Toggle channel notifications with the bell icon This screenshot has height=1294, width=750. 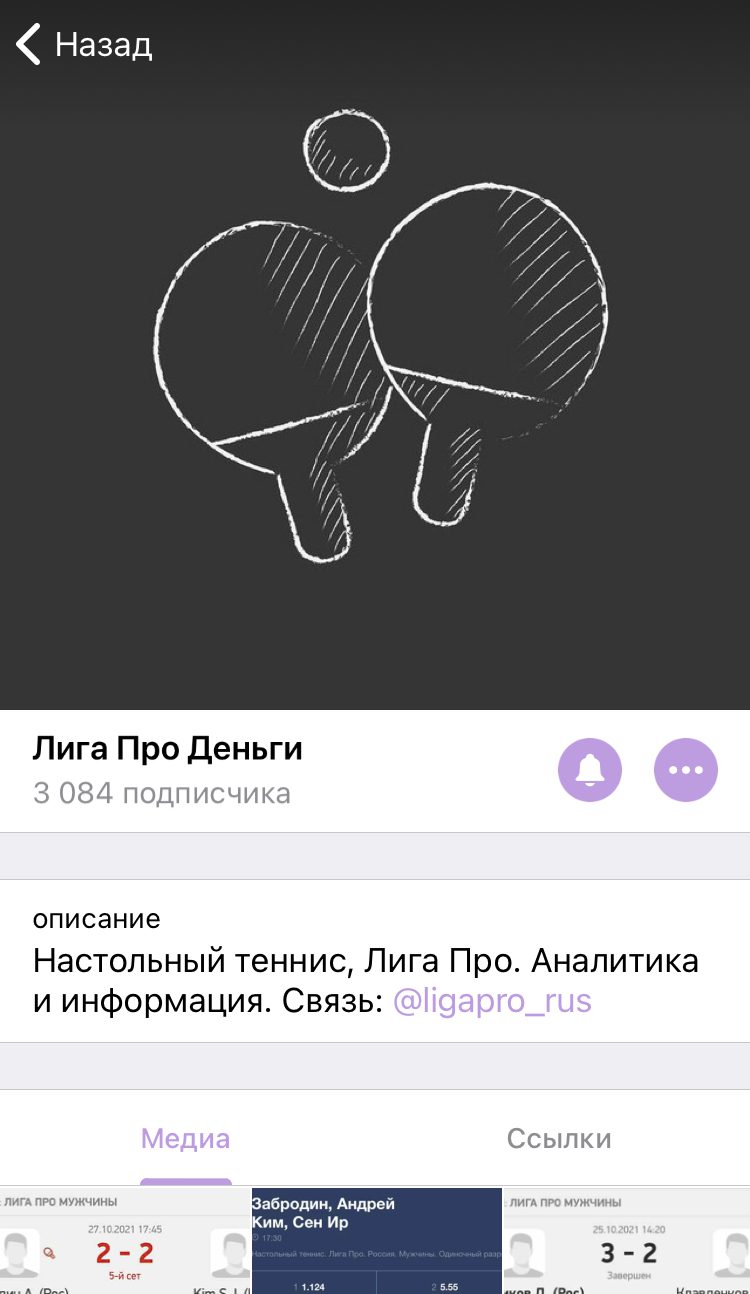point(590,770)
